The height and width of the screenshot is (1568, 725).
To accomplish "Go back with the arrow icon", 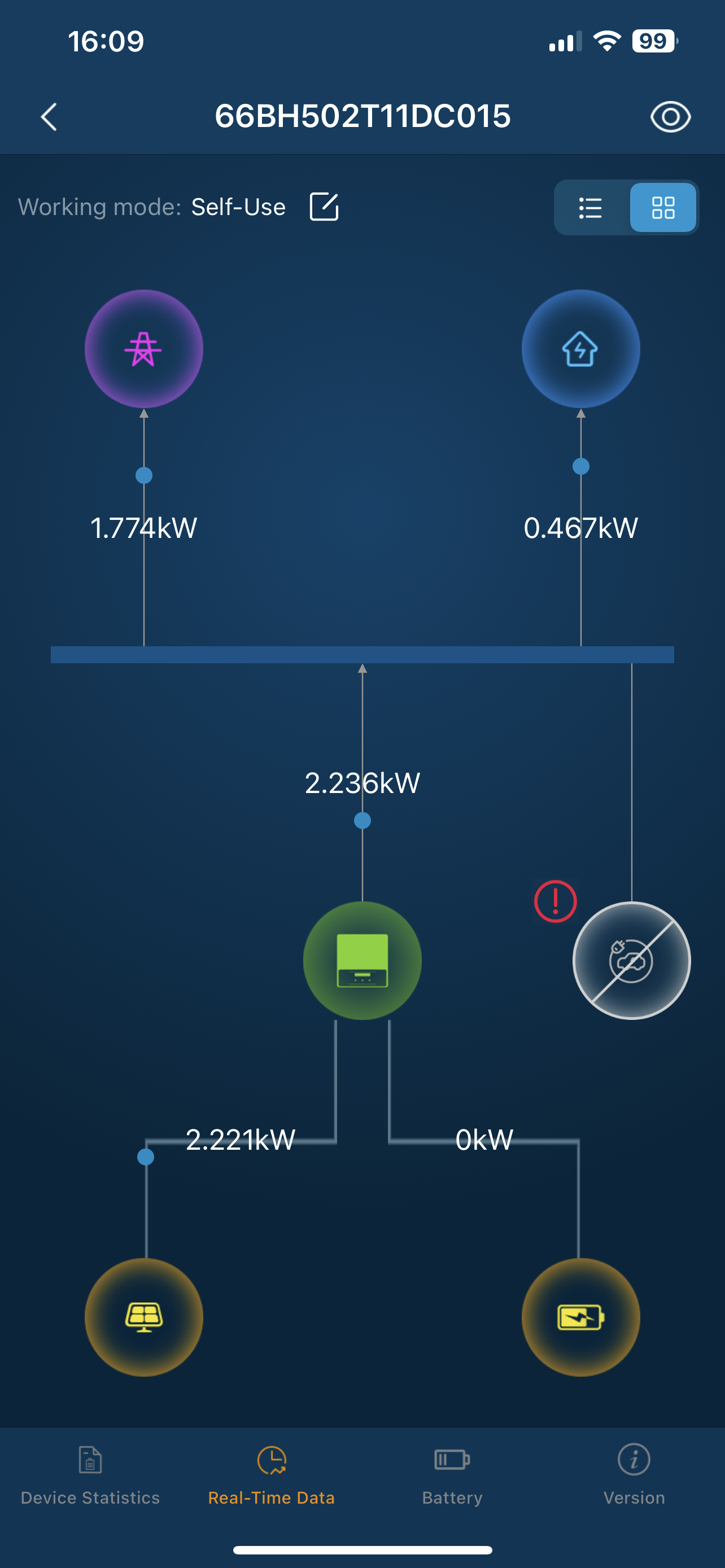I will tap(49, 116).
